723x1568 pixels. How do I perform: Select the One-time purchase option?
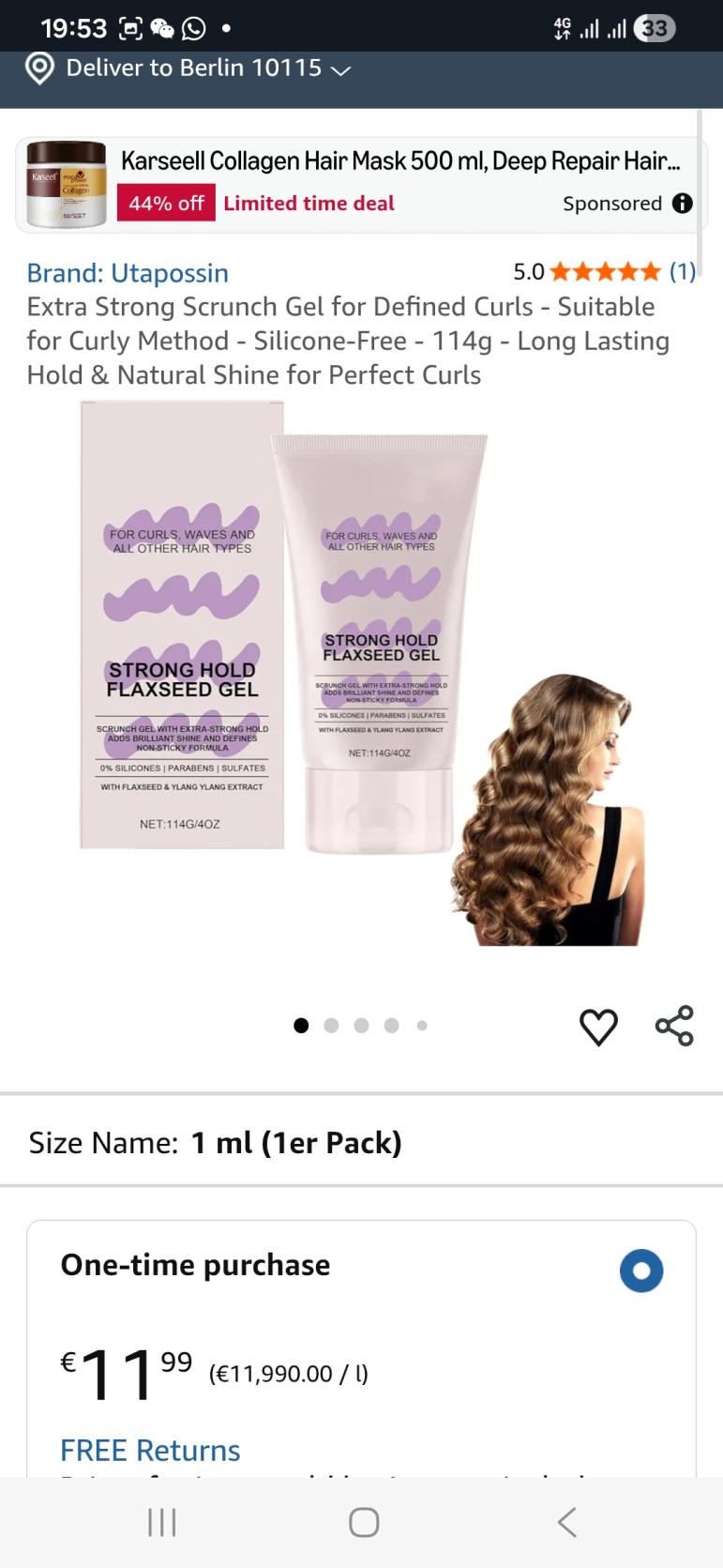pyautogui.click(x=641, y=1271)
